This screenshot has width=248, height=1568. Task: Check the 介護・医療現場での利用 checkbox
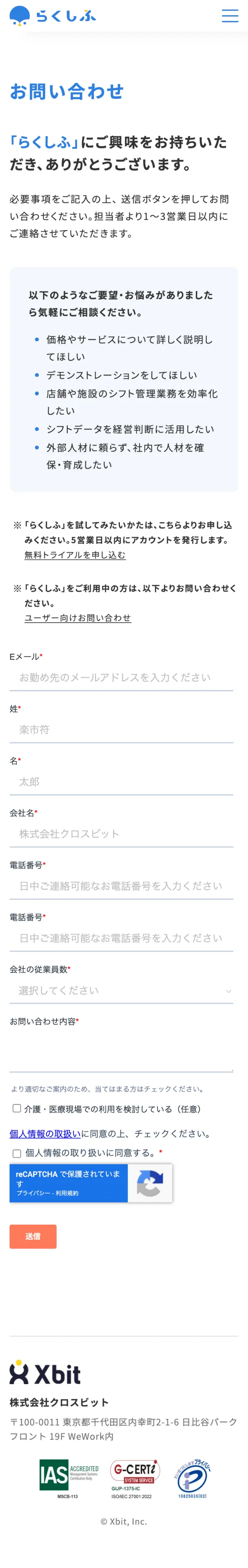[x=17, y=1109]
